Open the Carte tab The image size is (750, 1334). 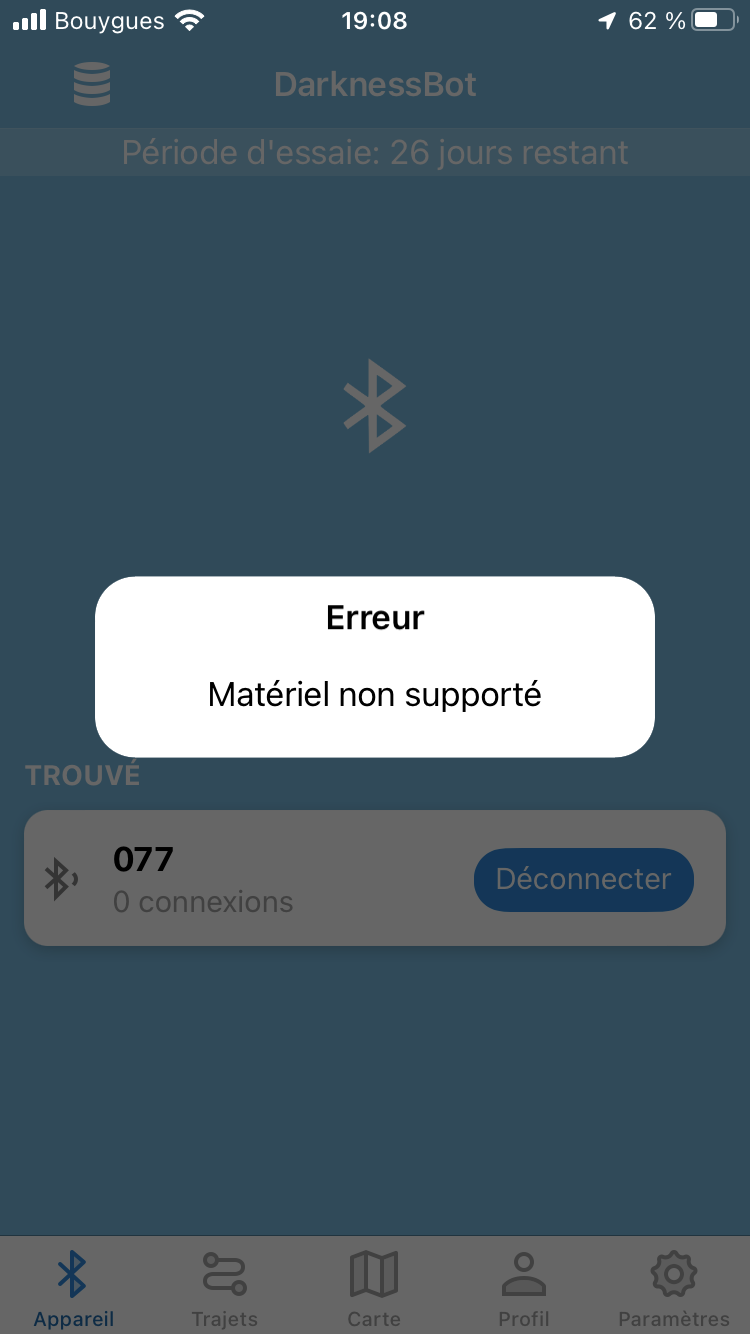(x=374, y=1288)
